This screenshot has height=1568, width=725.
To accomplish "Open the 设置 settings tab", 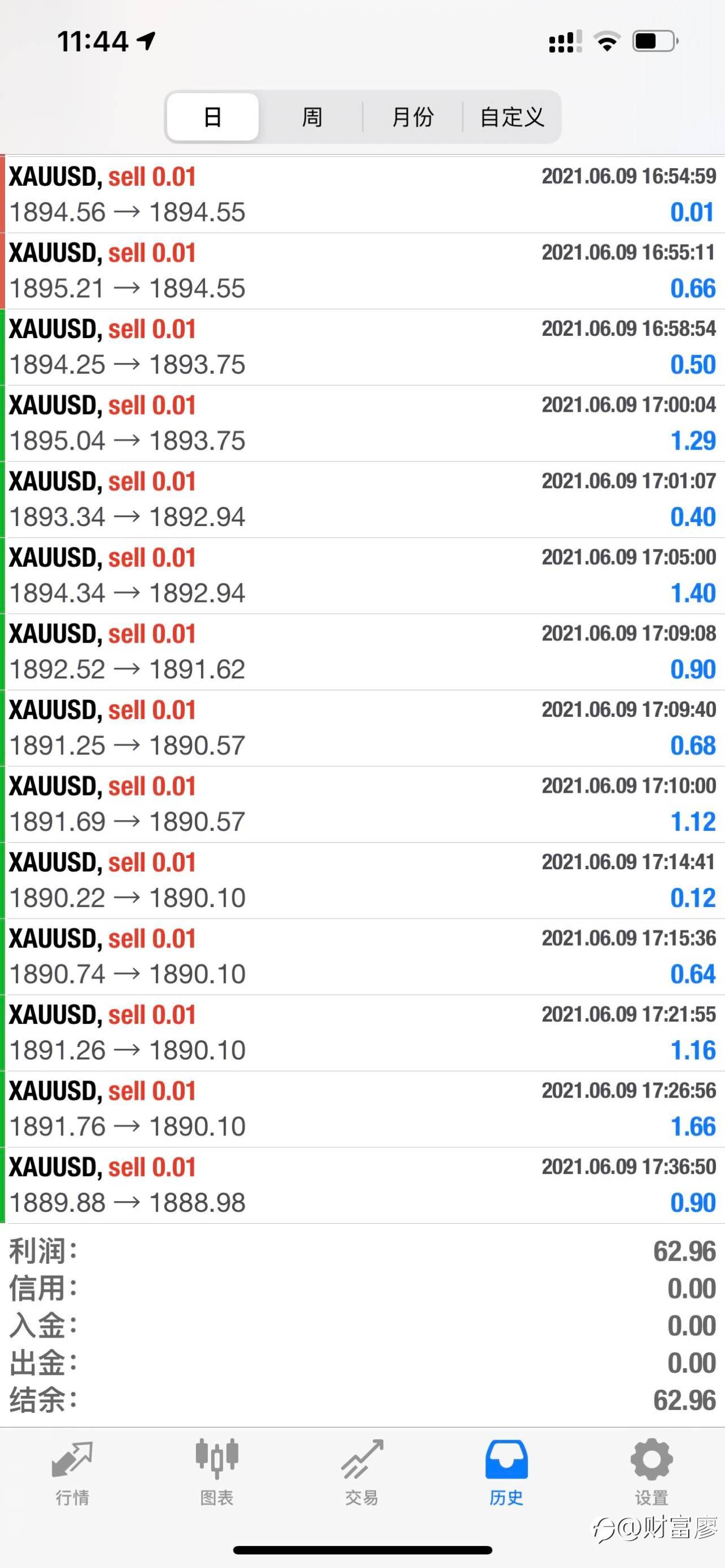I will pos(651,1472).
